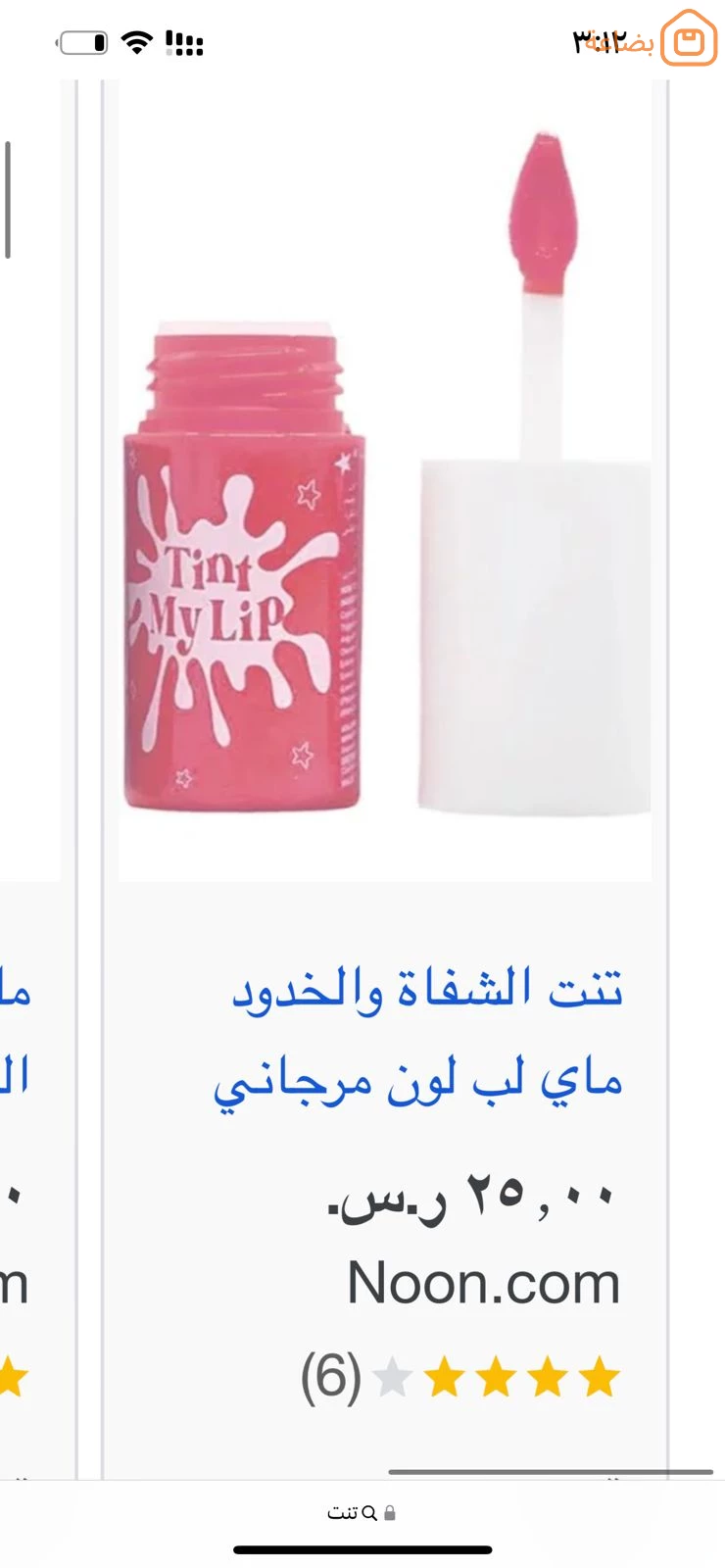
Task: Tap the تنت address bar at bottom
Action: [362, 1513]
